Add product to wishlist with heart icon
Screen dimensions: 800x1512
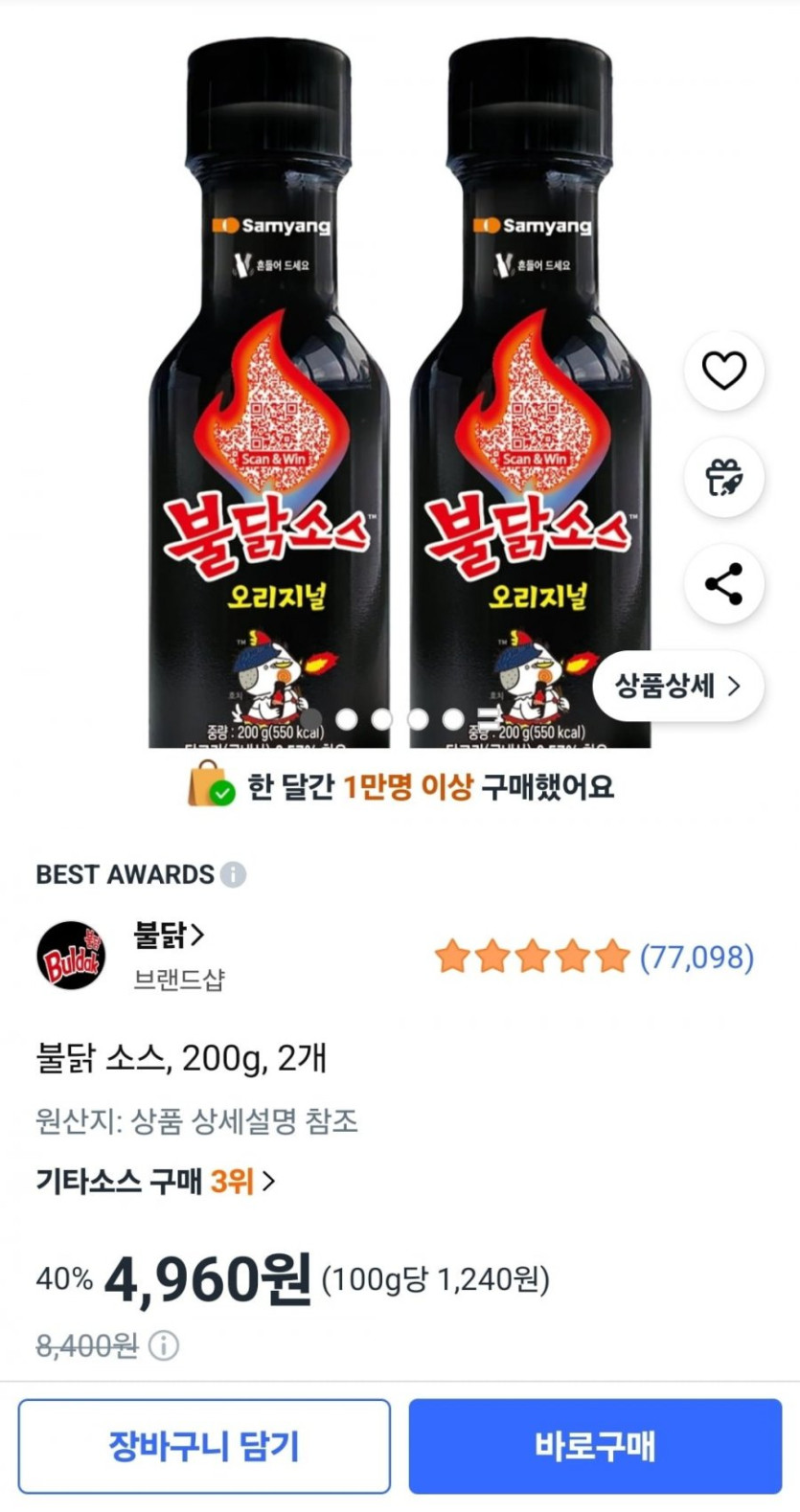click(723, 371)
